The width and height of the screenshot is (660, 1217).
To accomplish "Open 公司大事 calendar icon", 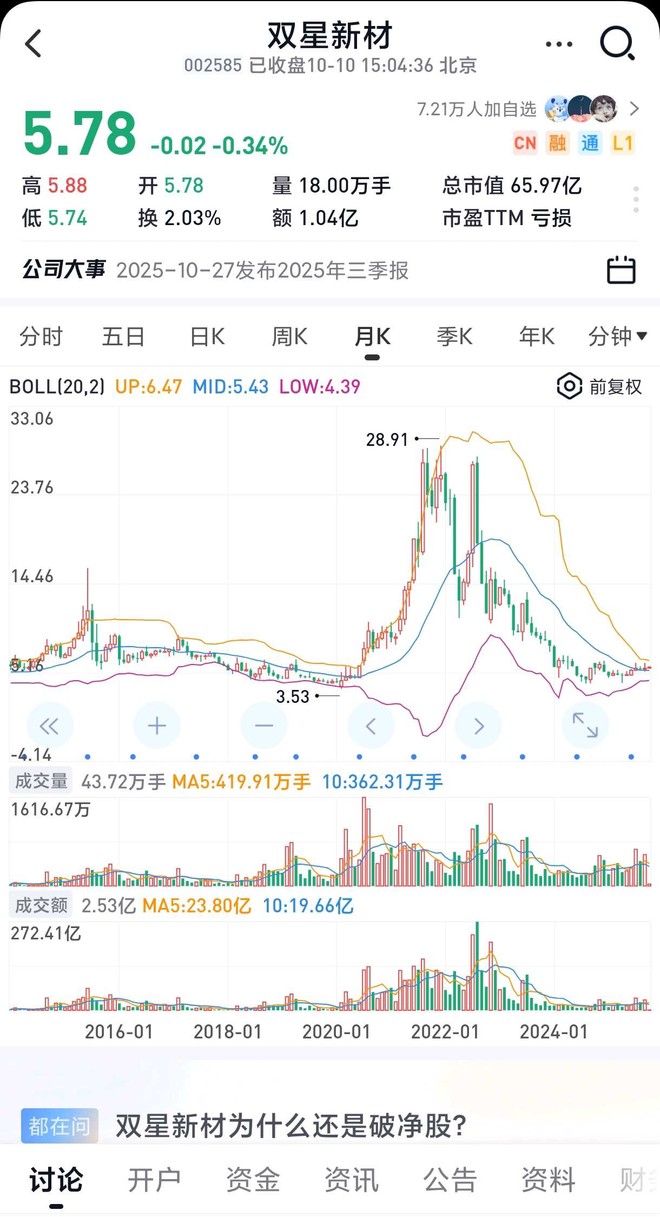I will [x=621, y=270].
